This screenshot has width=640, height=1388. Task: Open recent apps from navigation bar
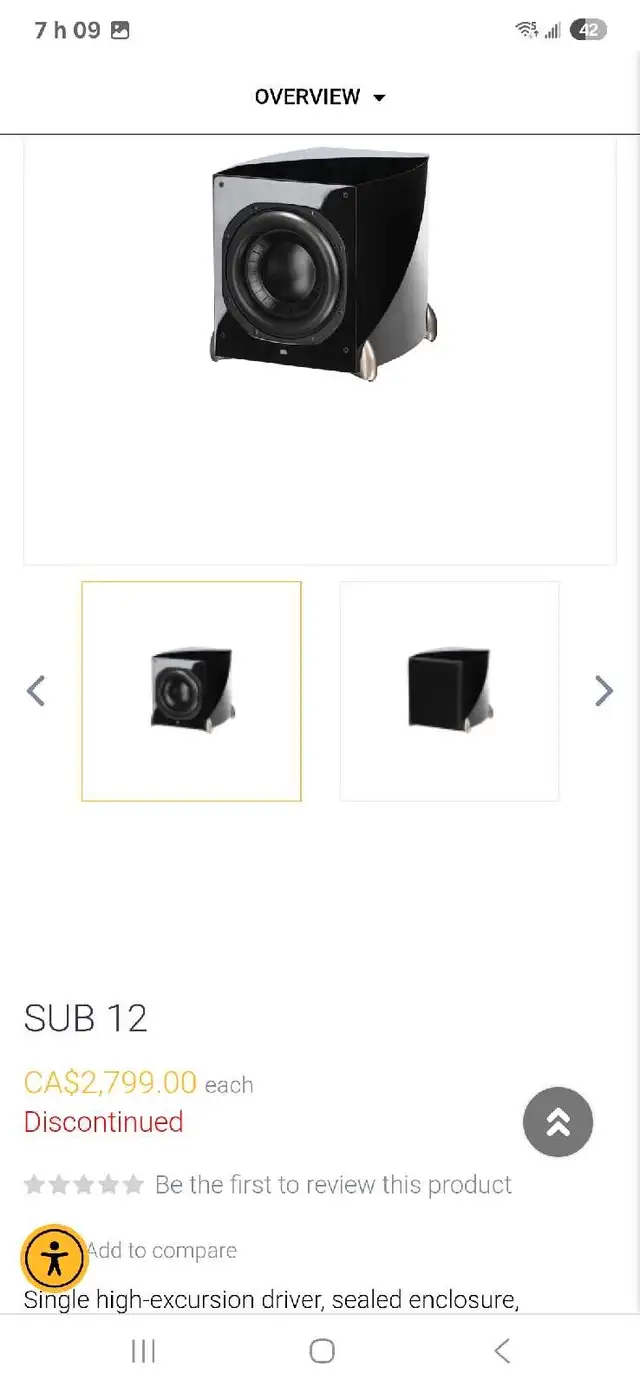coord(144,1351)
